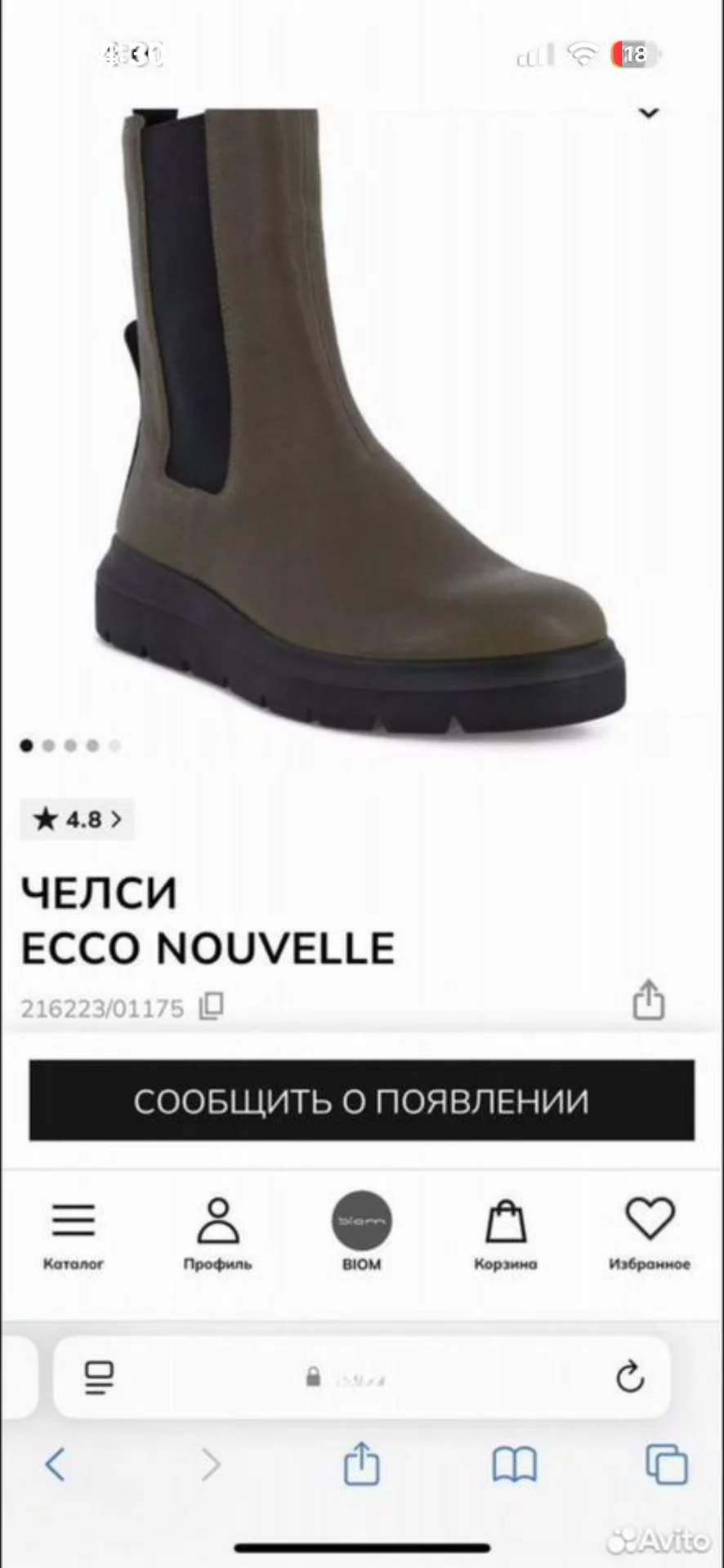Reload the page in Safari
Screen dimensions: 724x1568
[x=630, y=1377]
